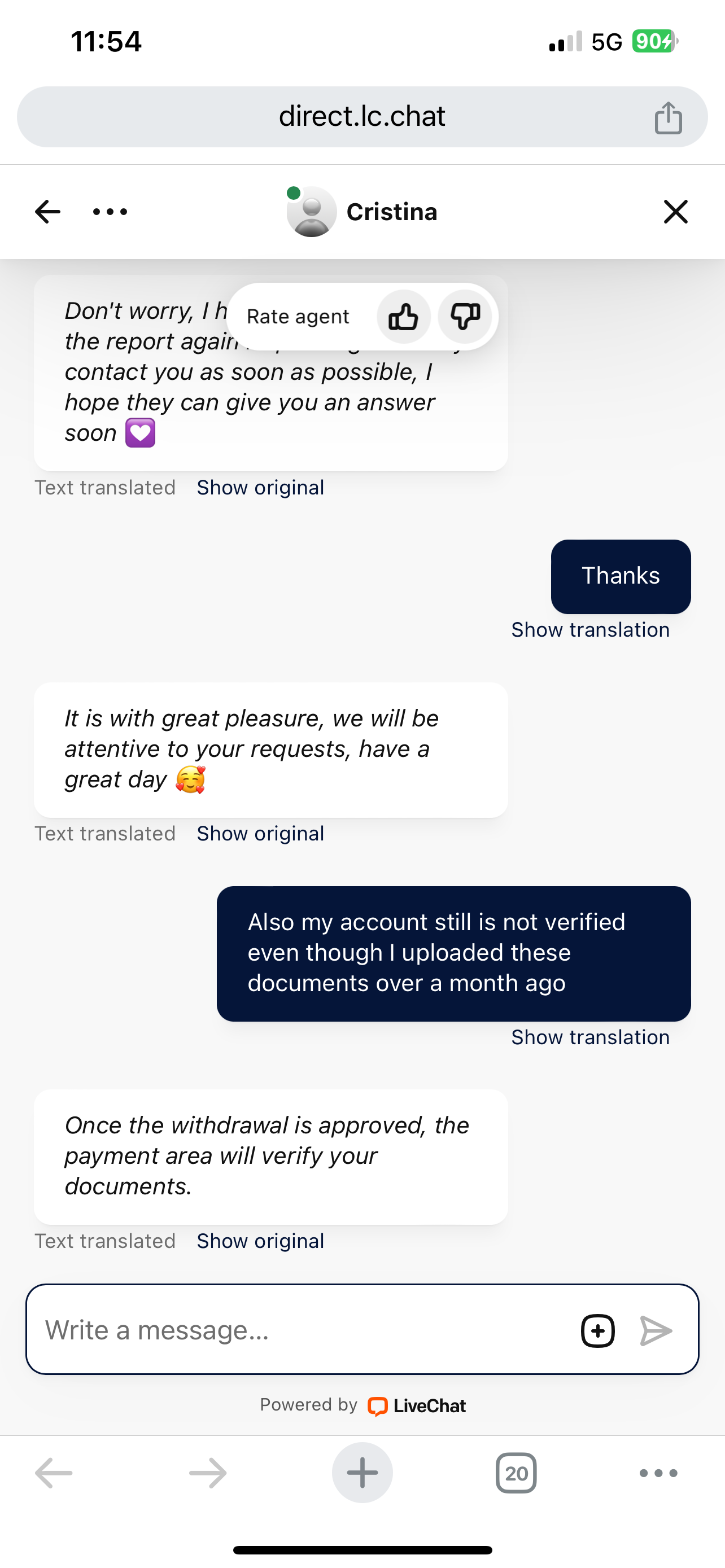Show translation of account not verified message
Screen dimensions: 725x1568
[590, 1037]
